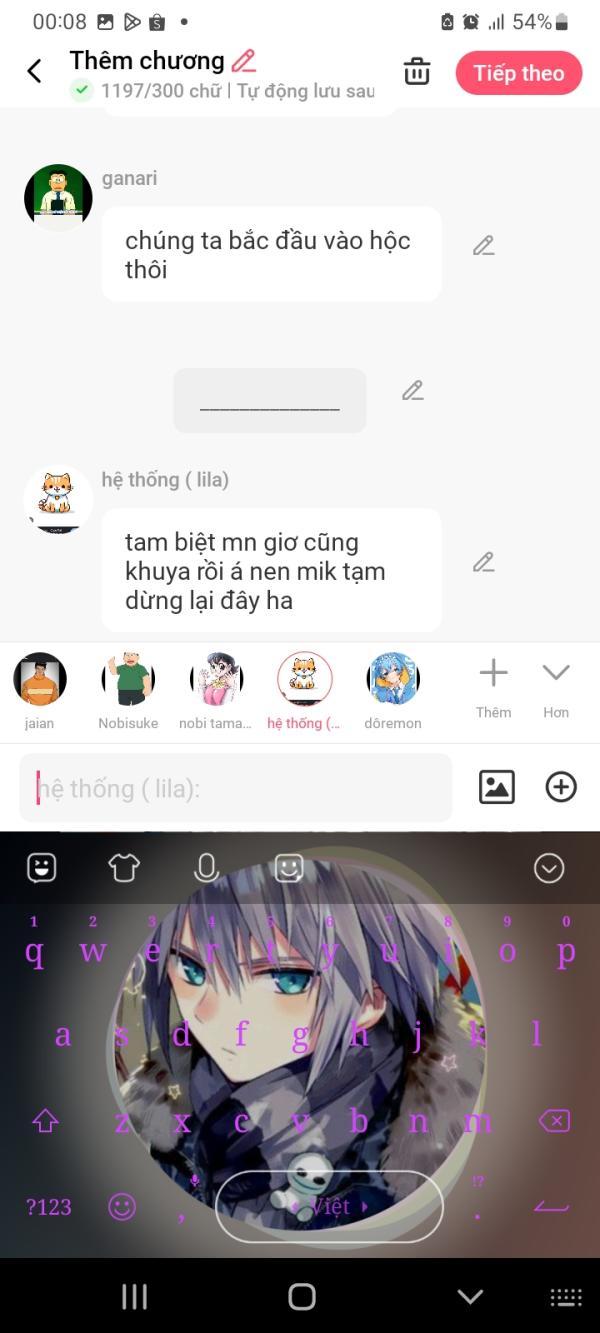Edit the chapter title with pencil icon
Viewport: 600px width, 1333px height.
[x=244, y=61]
